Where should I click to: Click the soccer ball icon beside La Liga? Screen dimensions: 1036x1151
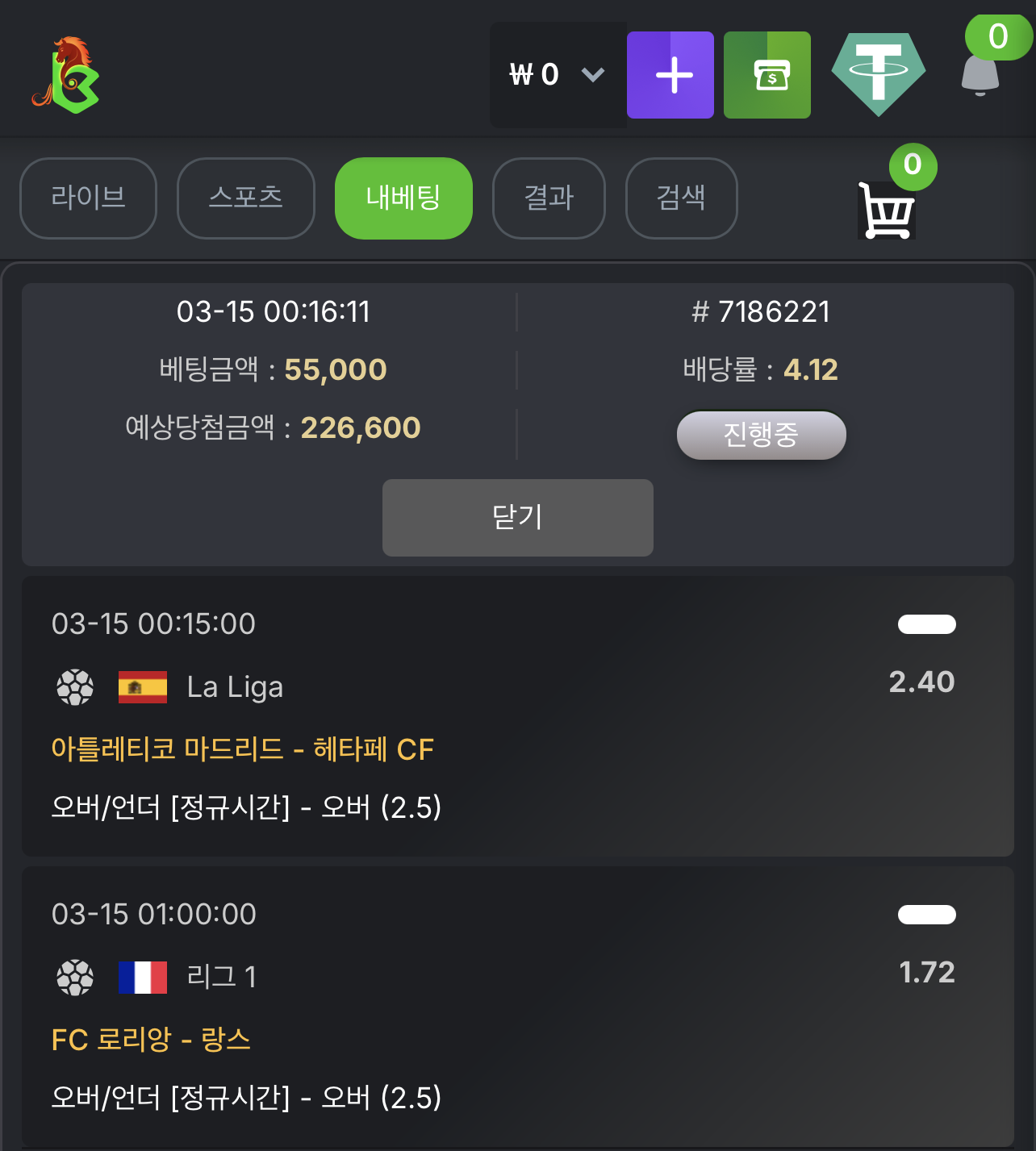click(74, 686)
